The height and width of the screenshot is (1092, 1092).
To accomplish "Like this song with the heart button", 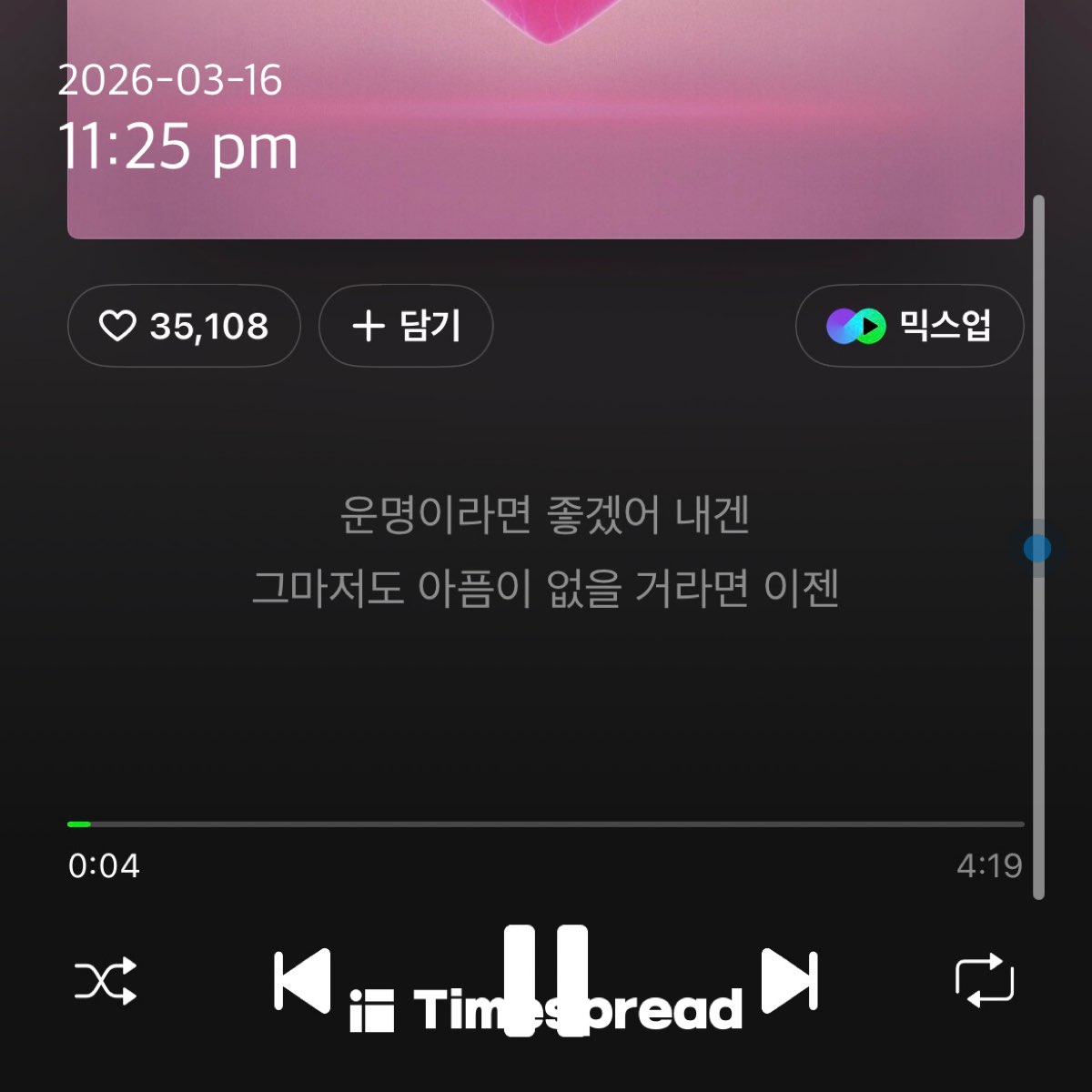I will pos(183,326).
